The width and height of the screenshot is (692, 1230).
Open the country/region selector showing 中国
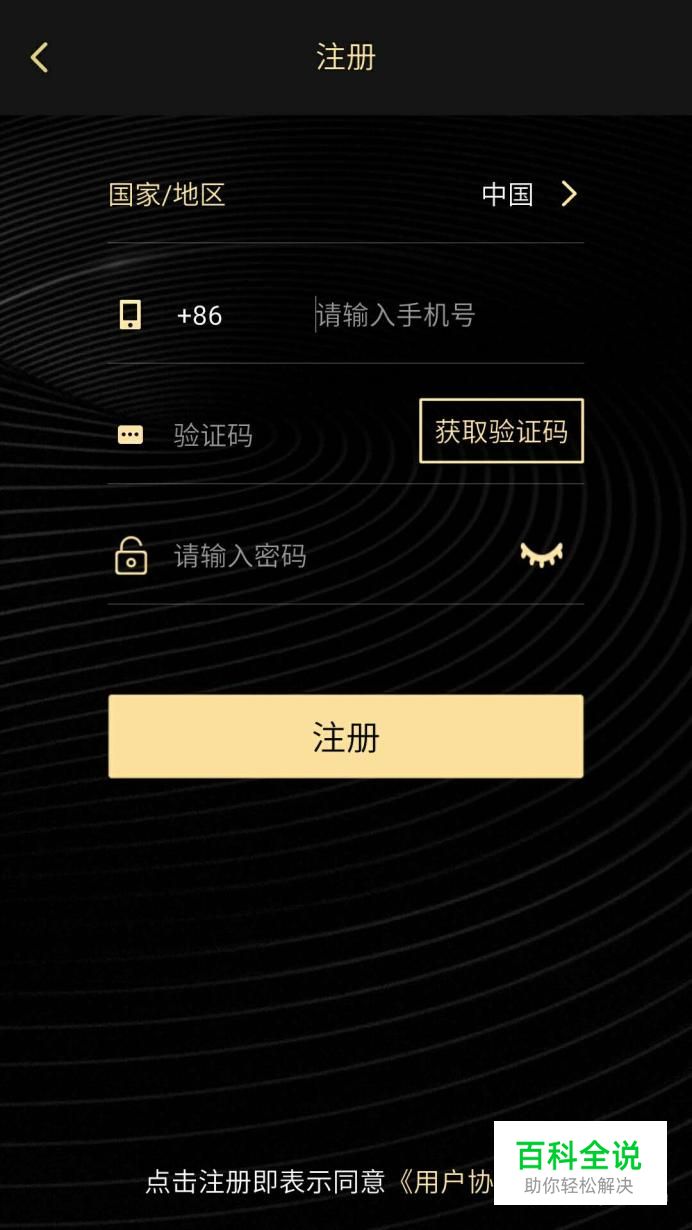click(530, 194)
